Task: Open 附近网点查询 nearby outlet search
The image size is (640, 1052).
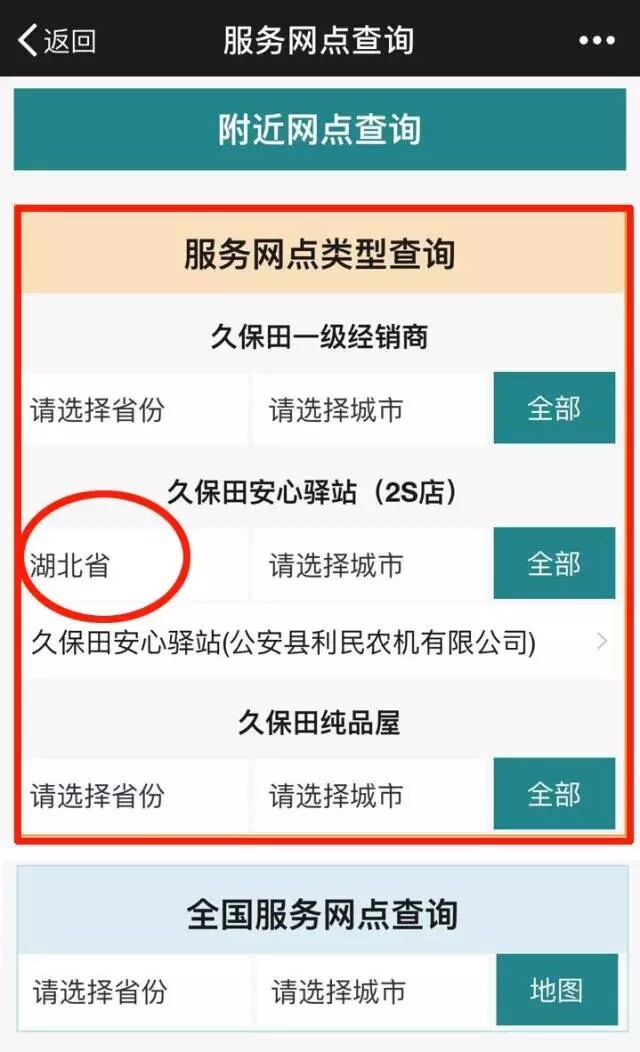Action: pyautogui.click(x=320, y=130)
